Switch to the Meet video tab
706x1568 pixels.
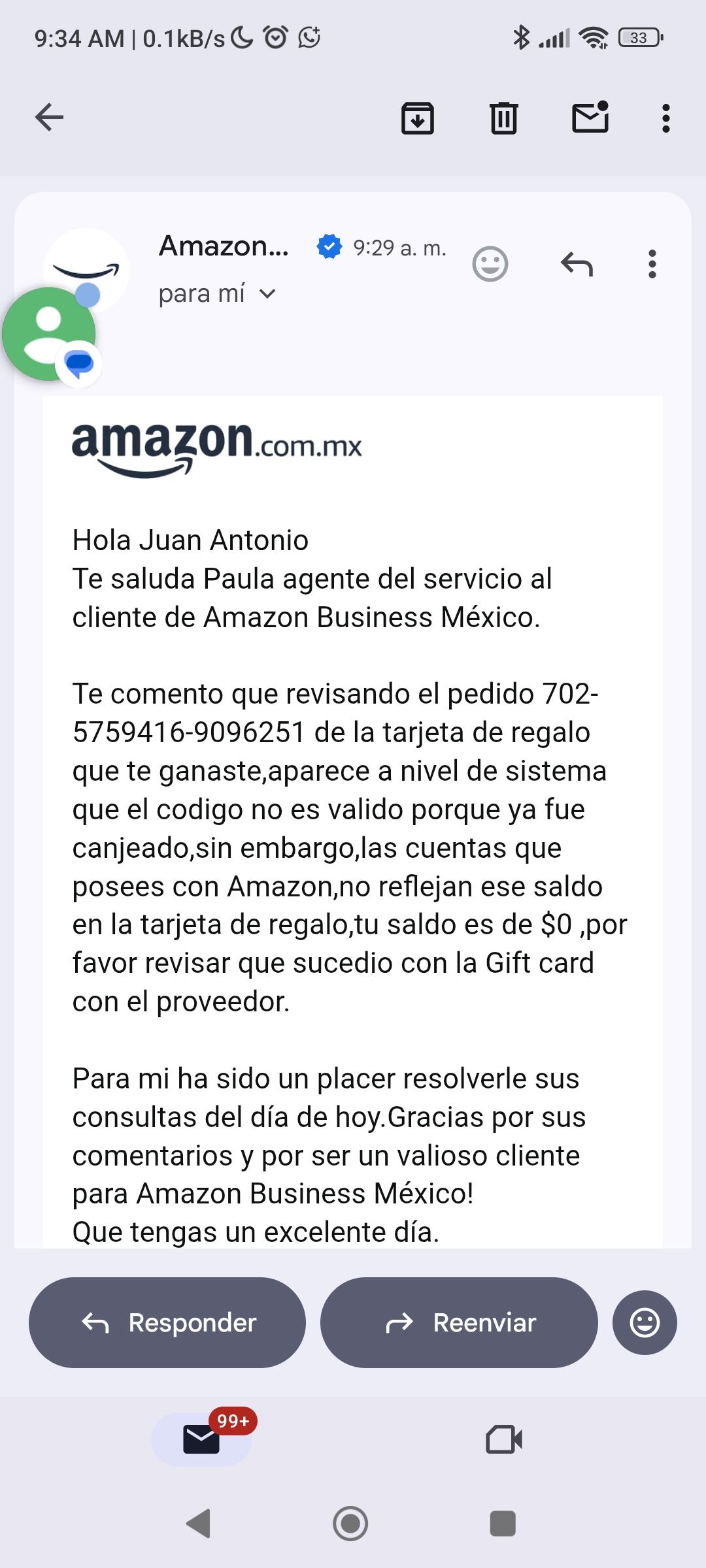tap(504, 1439)
